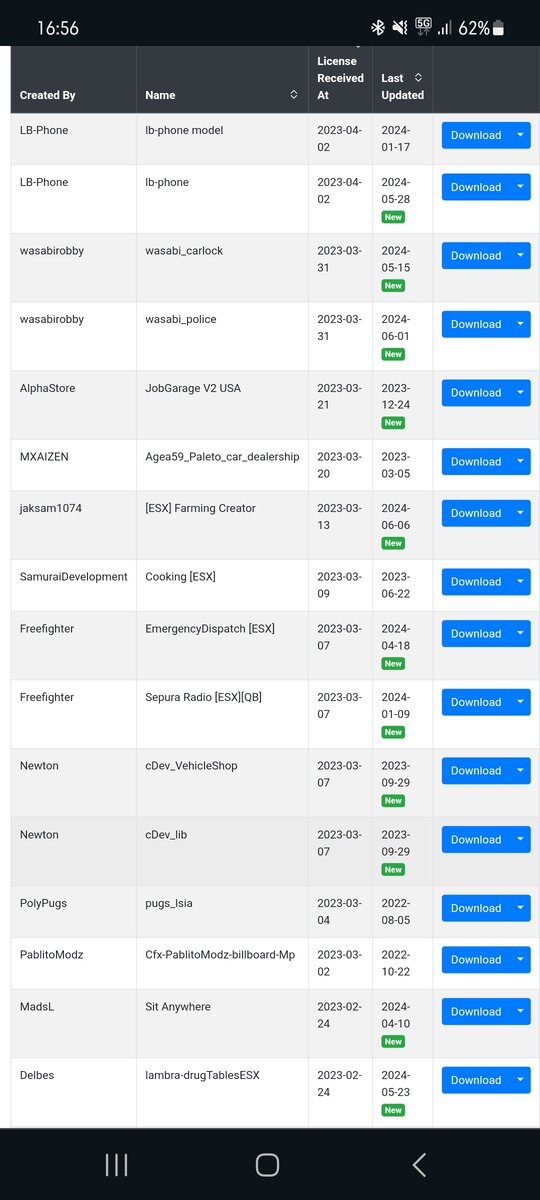Expand download options arrow for EmergencyDispatch [ESX]

pos(520,634)
